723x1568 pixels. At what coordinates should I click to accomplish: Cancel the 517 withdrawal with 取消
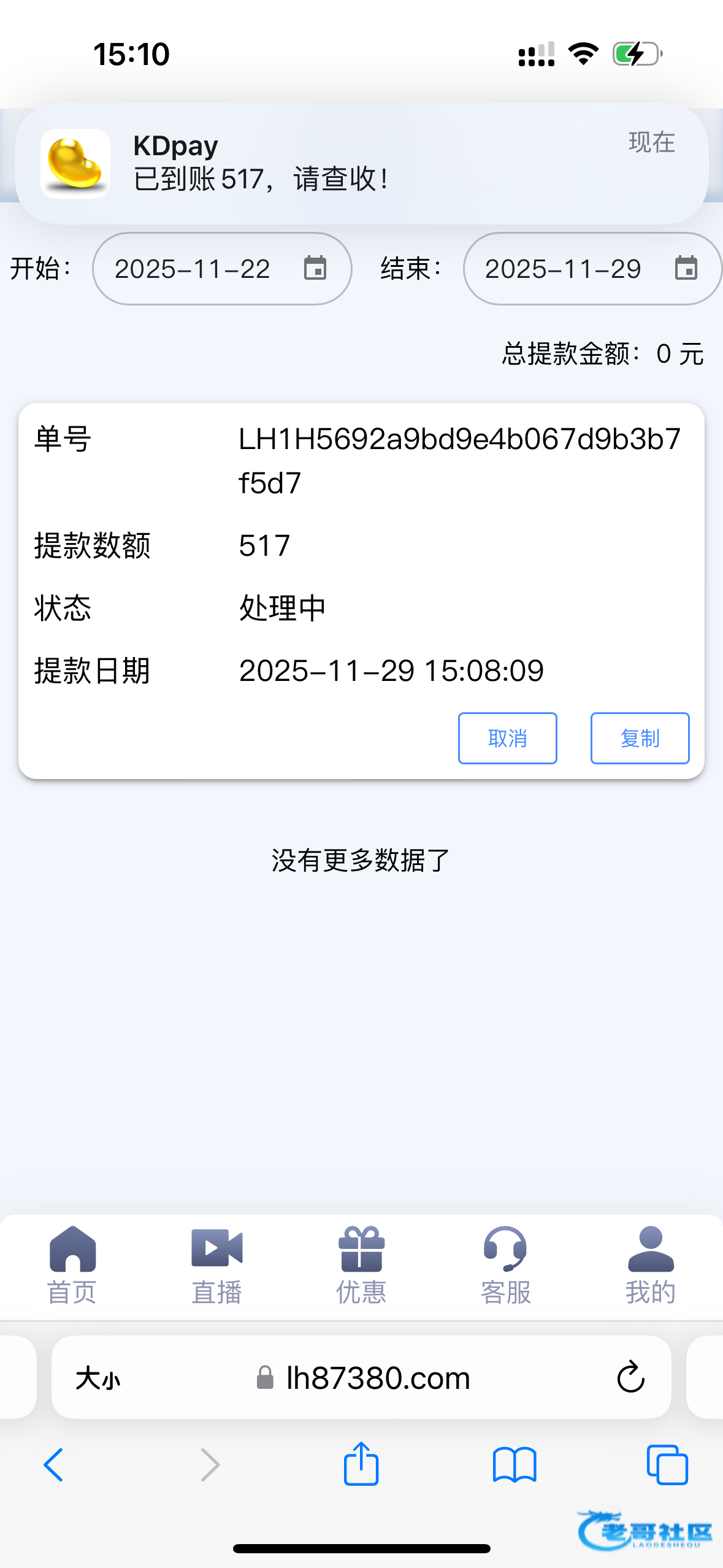pyautogui.click(x=507, y=738)
